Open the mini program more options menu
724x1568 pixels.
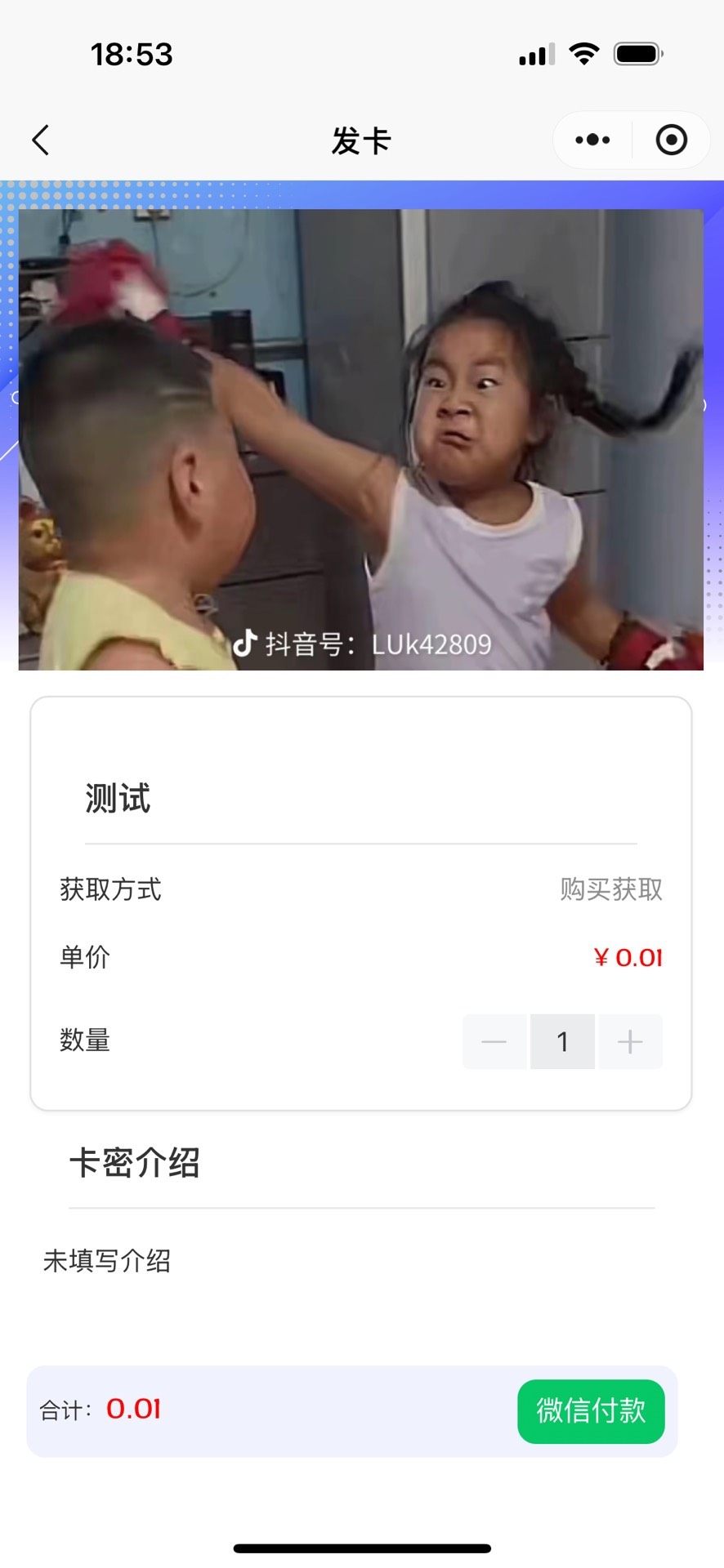(592, 140)
